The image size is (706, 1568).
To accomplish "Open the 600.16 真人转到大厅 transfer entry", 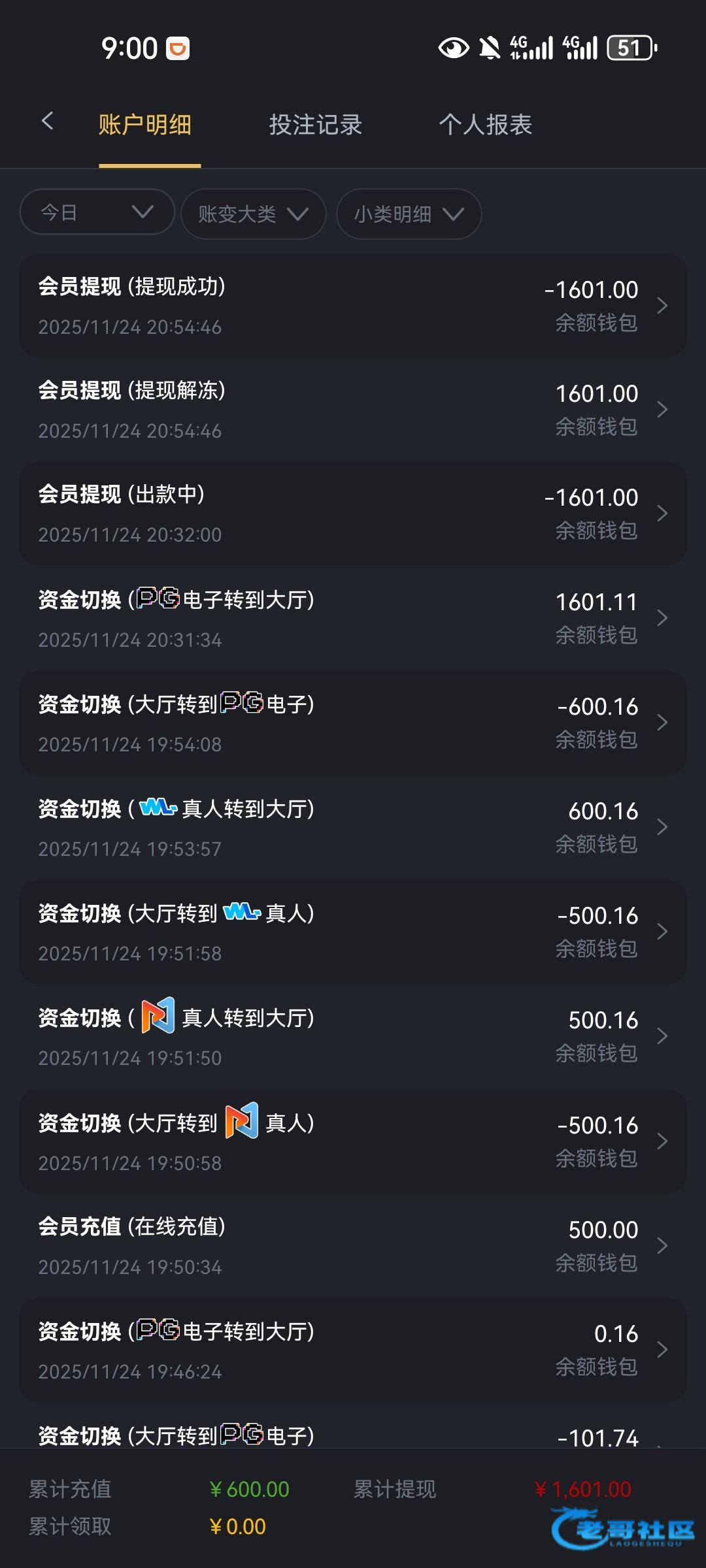I will pos(353,826).
